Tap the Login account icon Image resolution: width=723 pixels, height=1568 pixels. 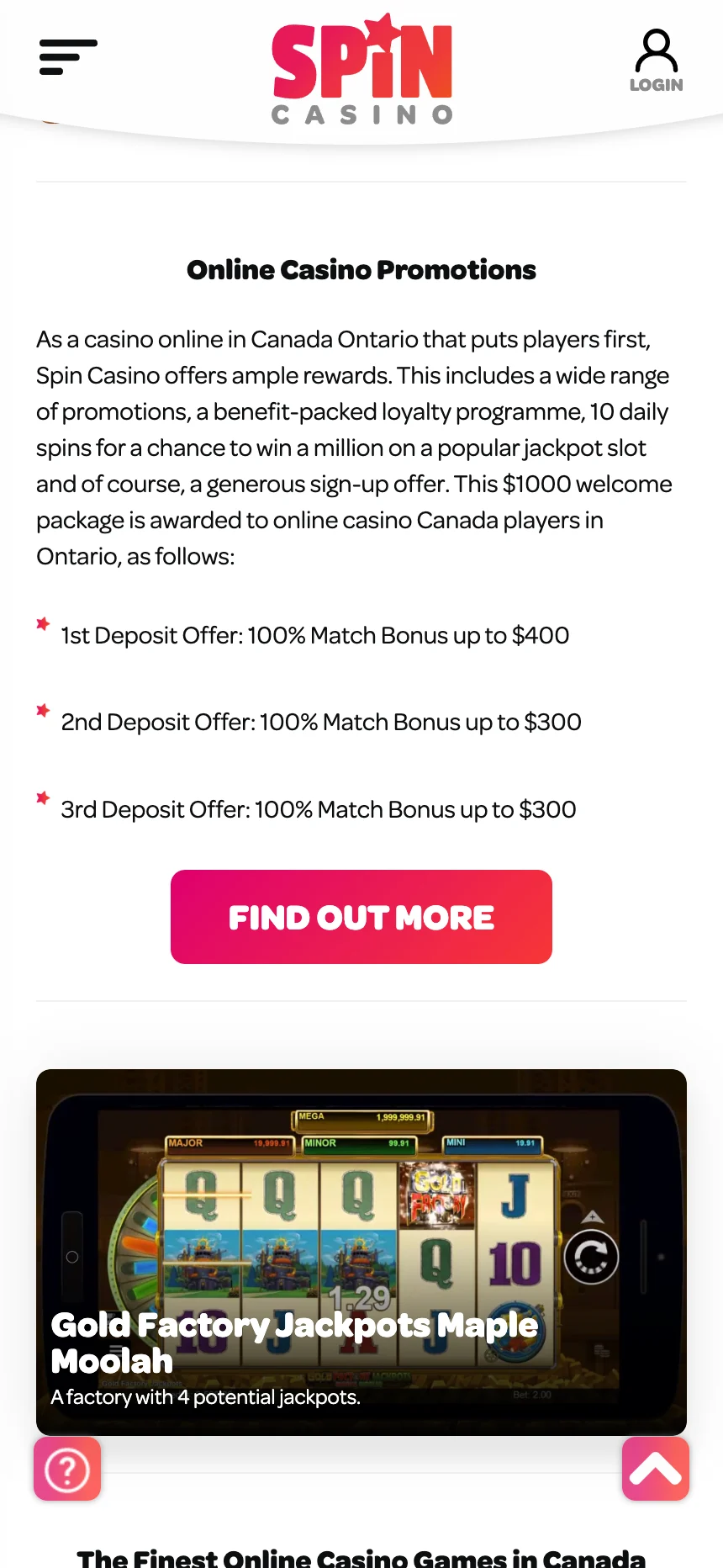656,61
